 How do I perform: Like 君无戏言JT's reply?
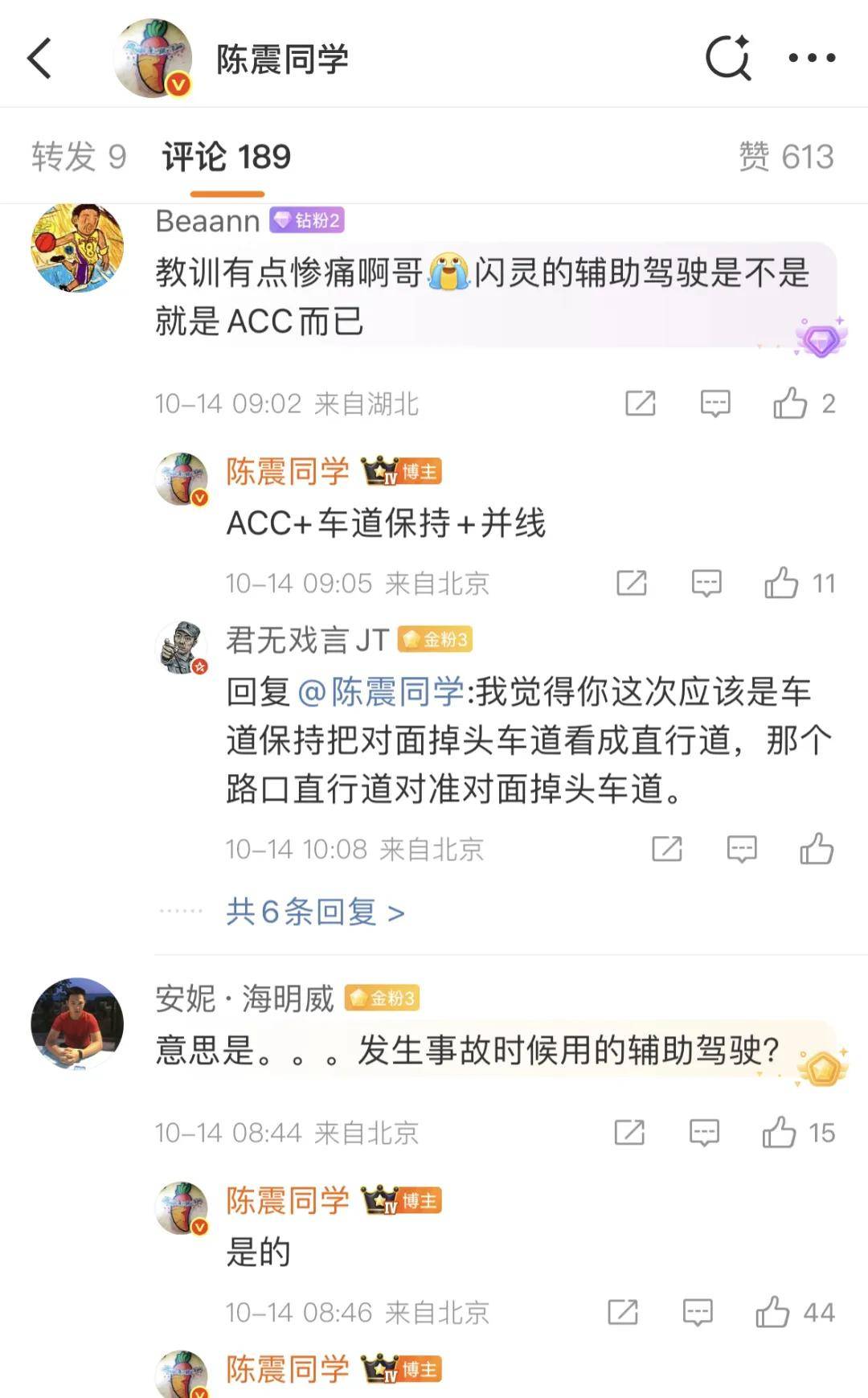(x=817, y=849)
